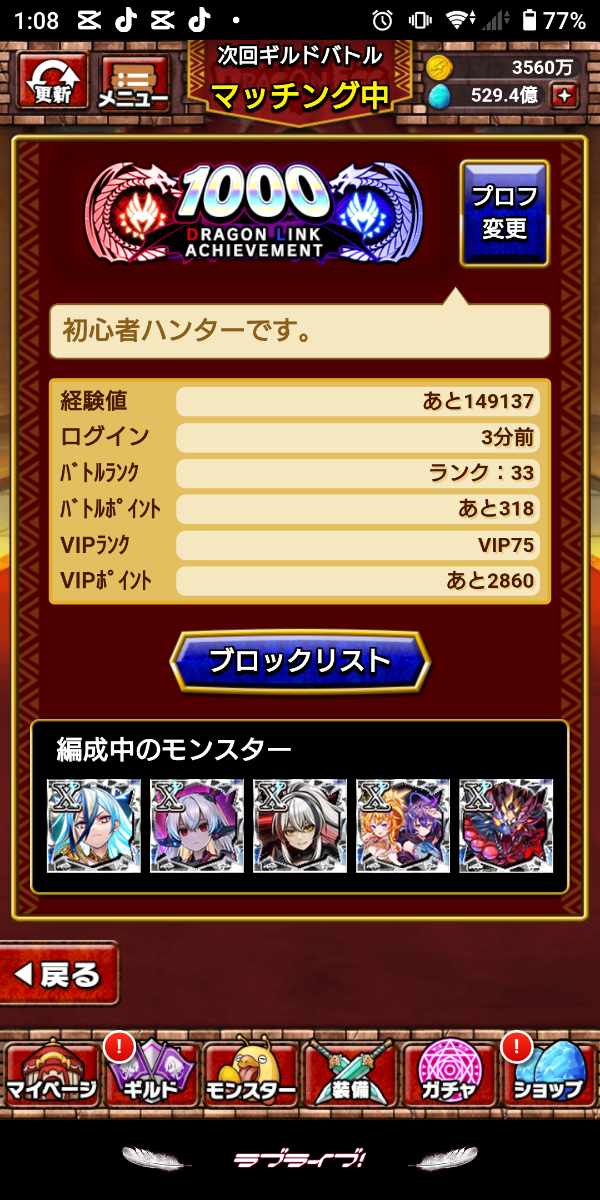Image resolution: width=600 pixels, height=1200 pixels.
Task: Switch to the モンスター tab
Action: click(x=250, y=1073)
